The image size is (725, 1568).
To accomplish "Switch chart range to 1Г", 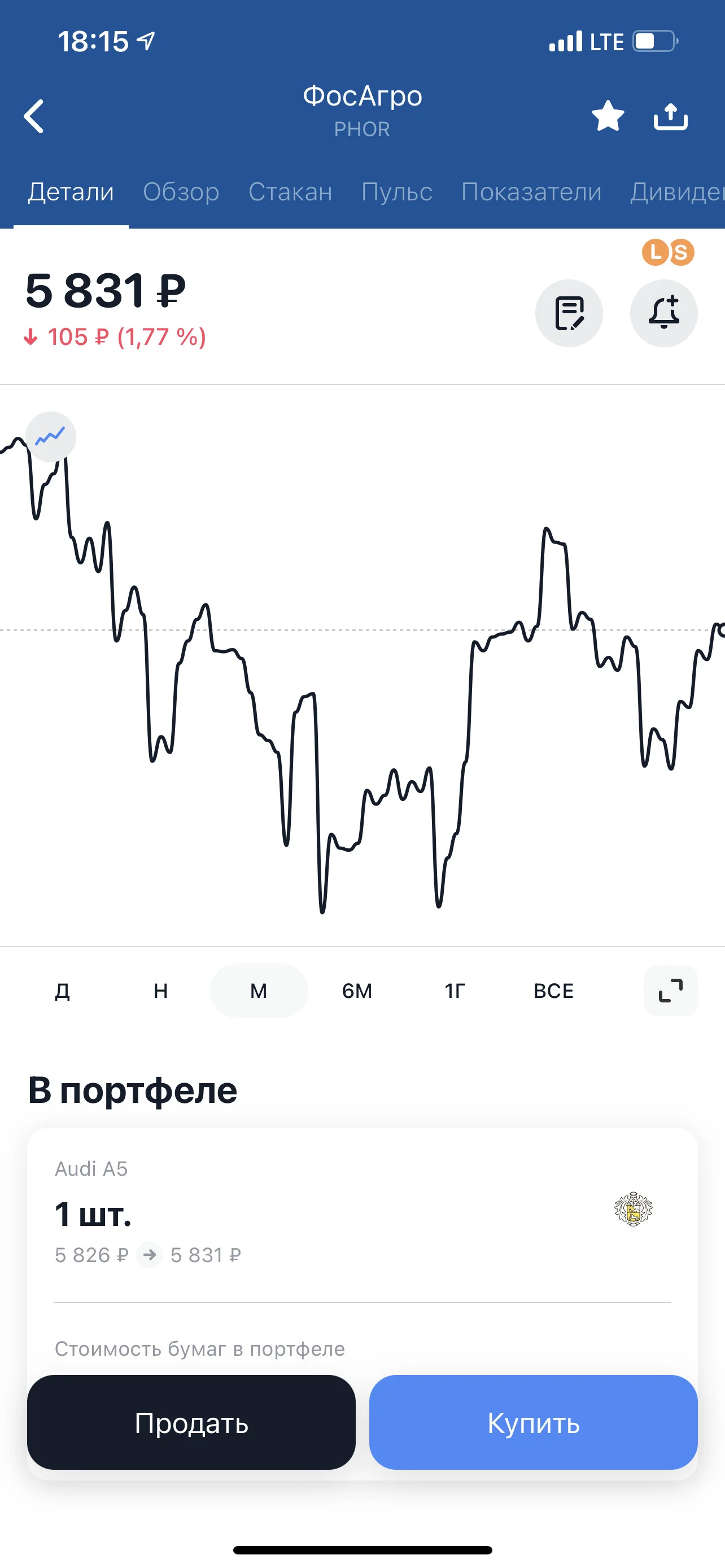I will click(x=455, y=991).
